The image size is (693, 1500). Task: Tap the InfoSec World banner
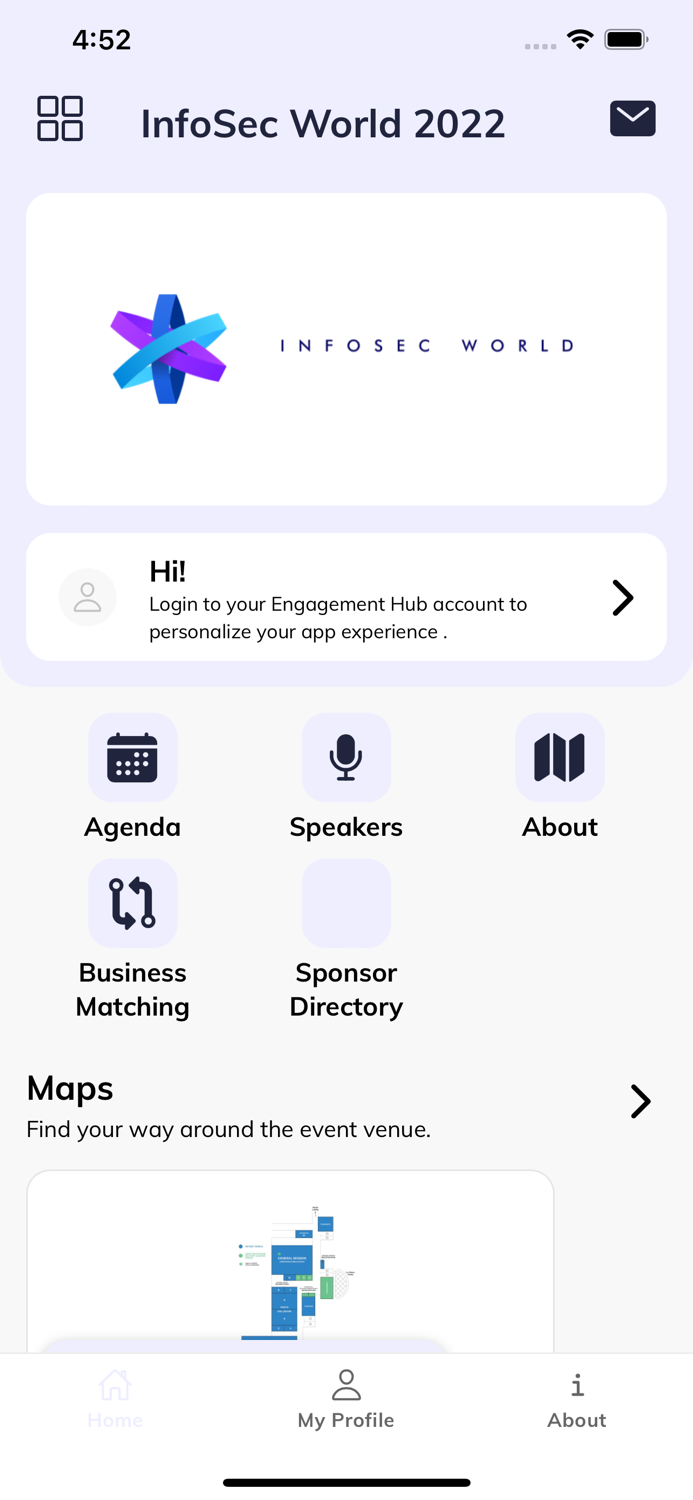tap(346, 349)
